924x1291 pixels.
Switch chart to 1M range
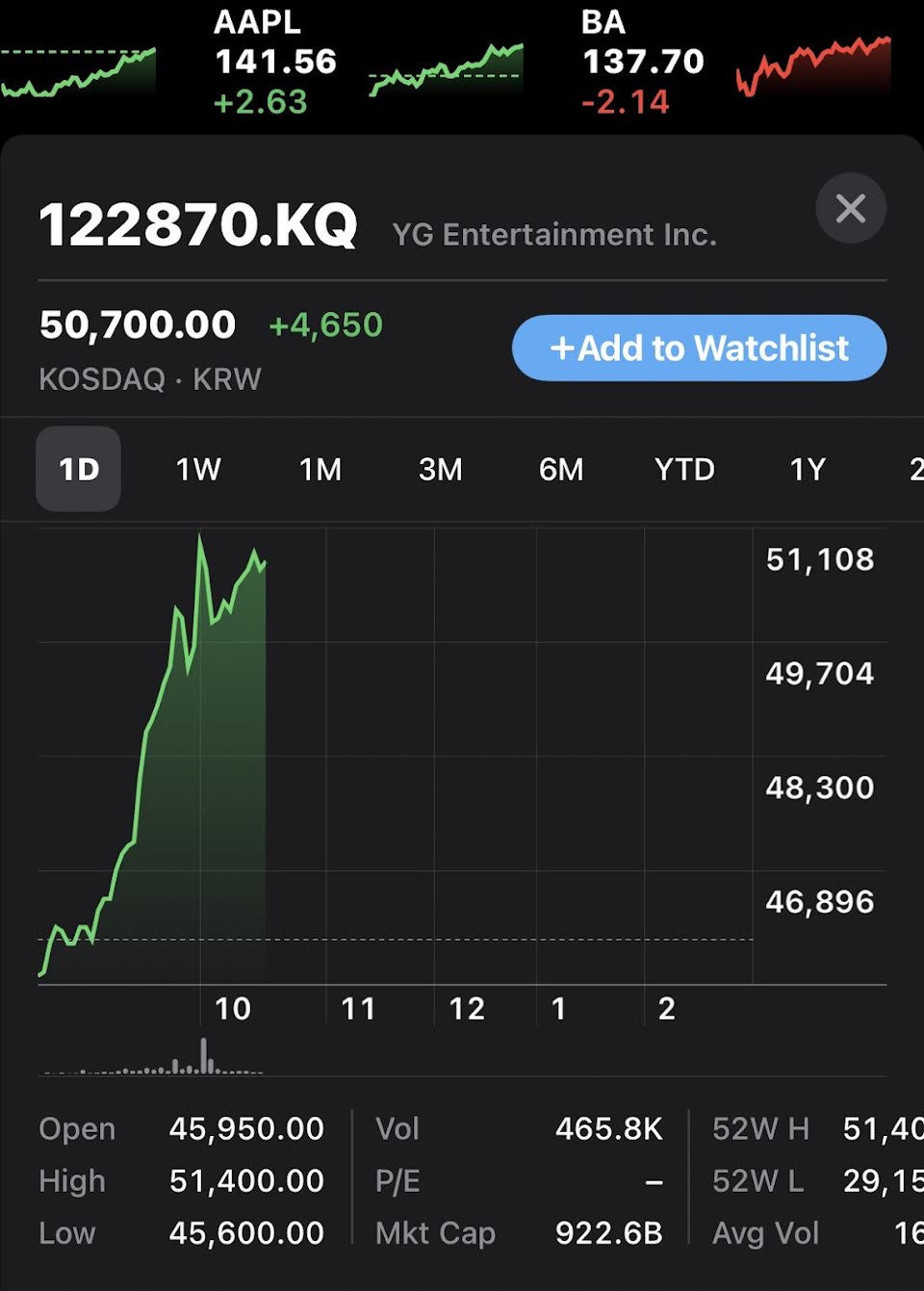pyautogui.click(x=320, y=469)
